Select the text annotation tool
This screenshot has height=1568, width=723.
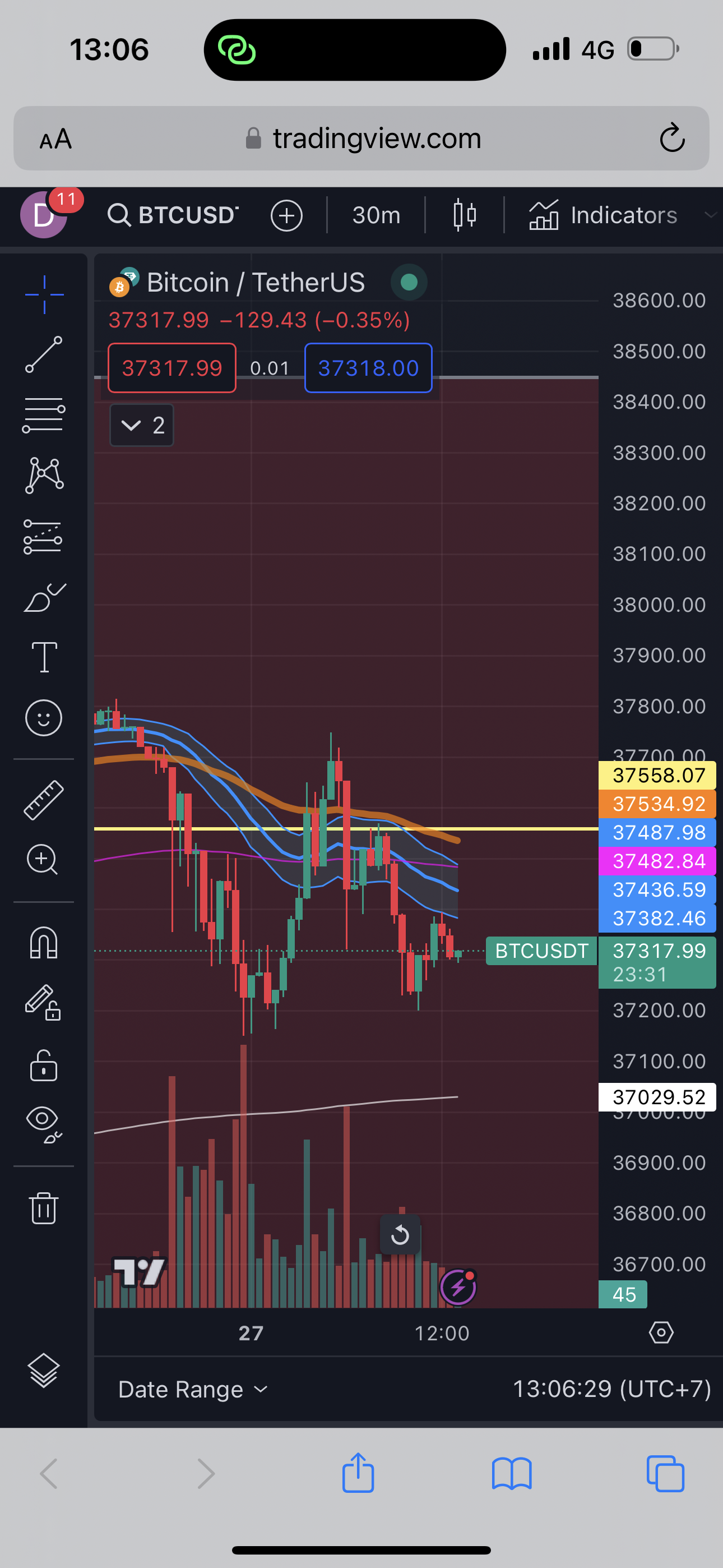click(44, 657)
